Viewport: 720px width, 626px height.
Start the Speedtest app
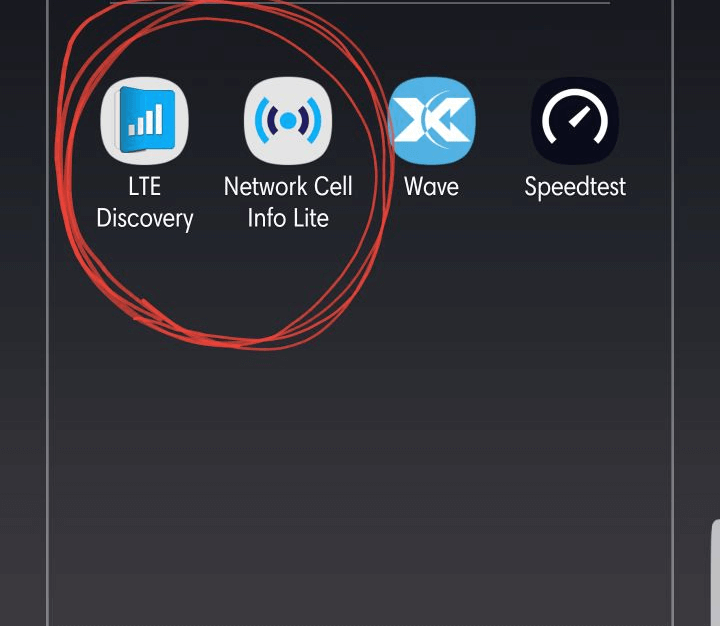coord(575,122)
